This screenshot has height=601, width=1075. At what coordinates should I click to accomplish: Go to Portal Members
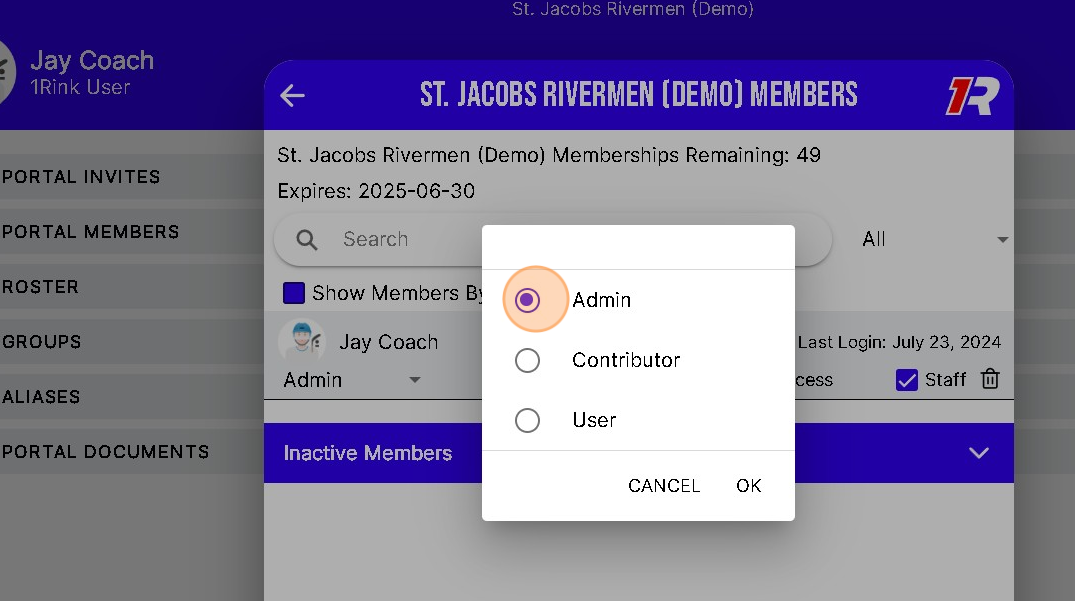click(x=91, y=232)
